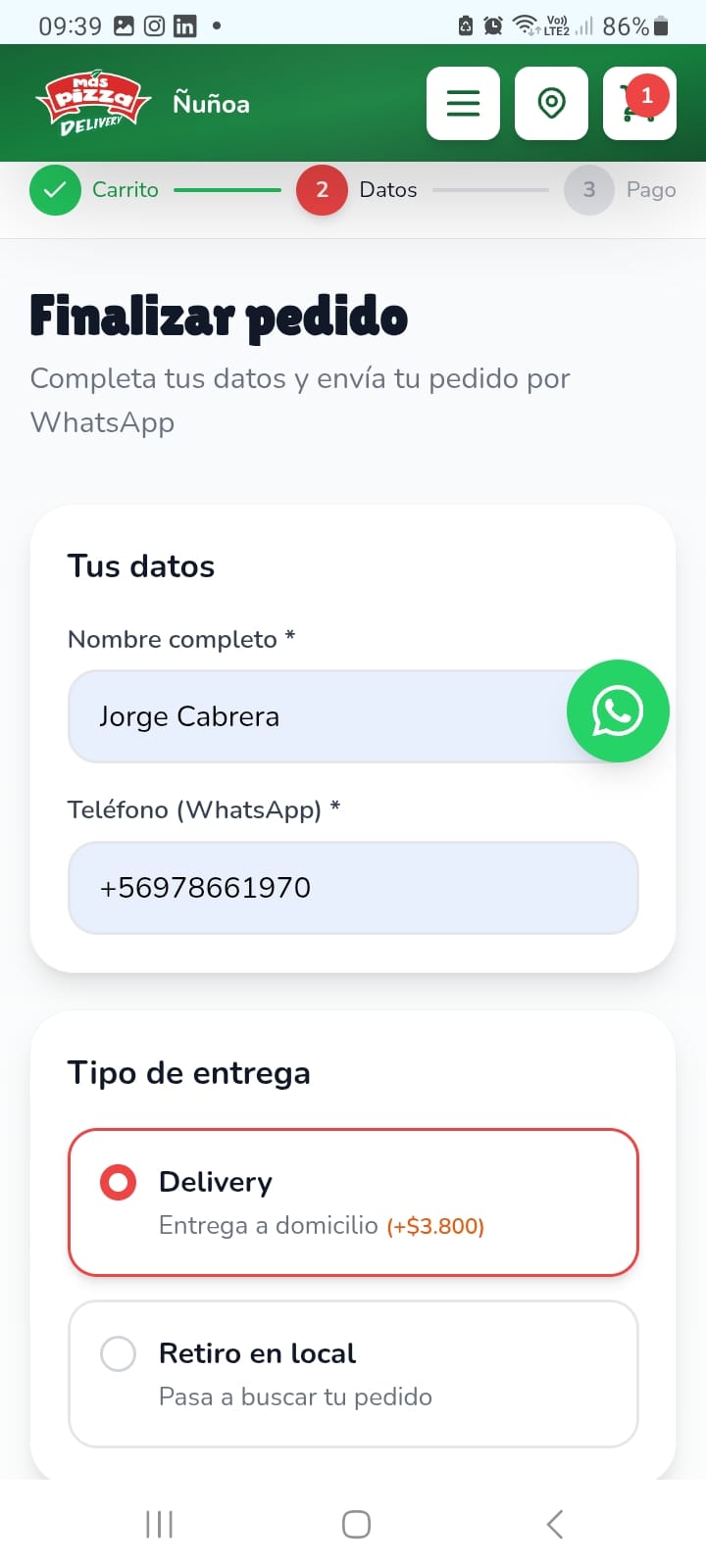This screenshot has height=1568, width=706.
Task: Click the Carrito step label
Action: point(125,190)
